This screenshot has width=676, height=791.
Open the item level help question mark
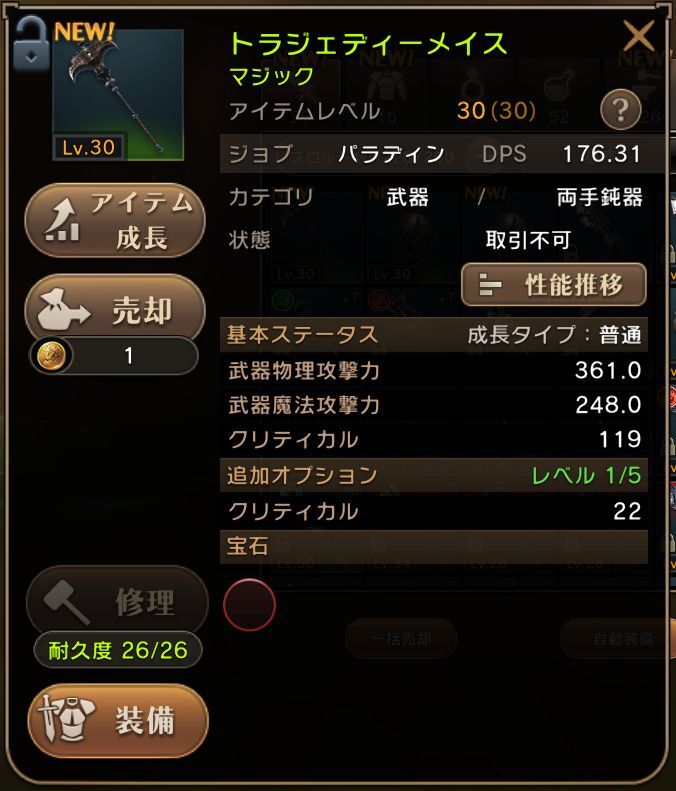(620, 110)
